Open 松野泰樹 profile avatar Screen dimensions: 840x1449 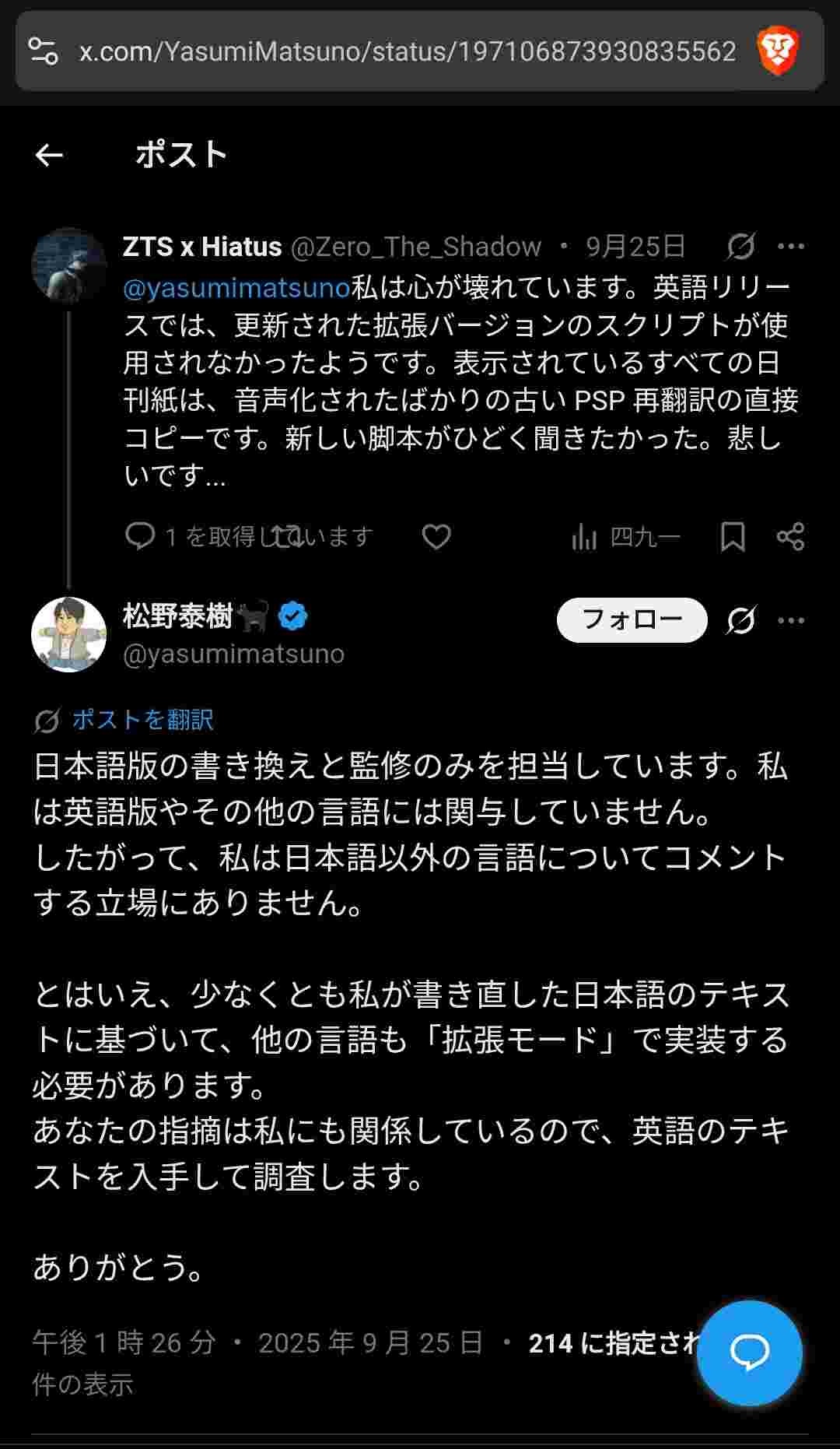pos(68,634)
